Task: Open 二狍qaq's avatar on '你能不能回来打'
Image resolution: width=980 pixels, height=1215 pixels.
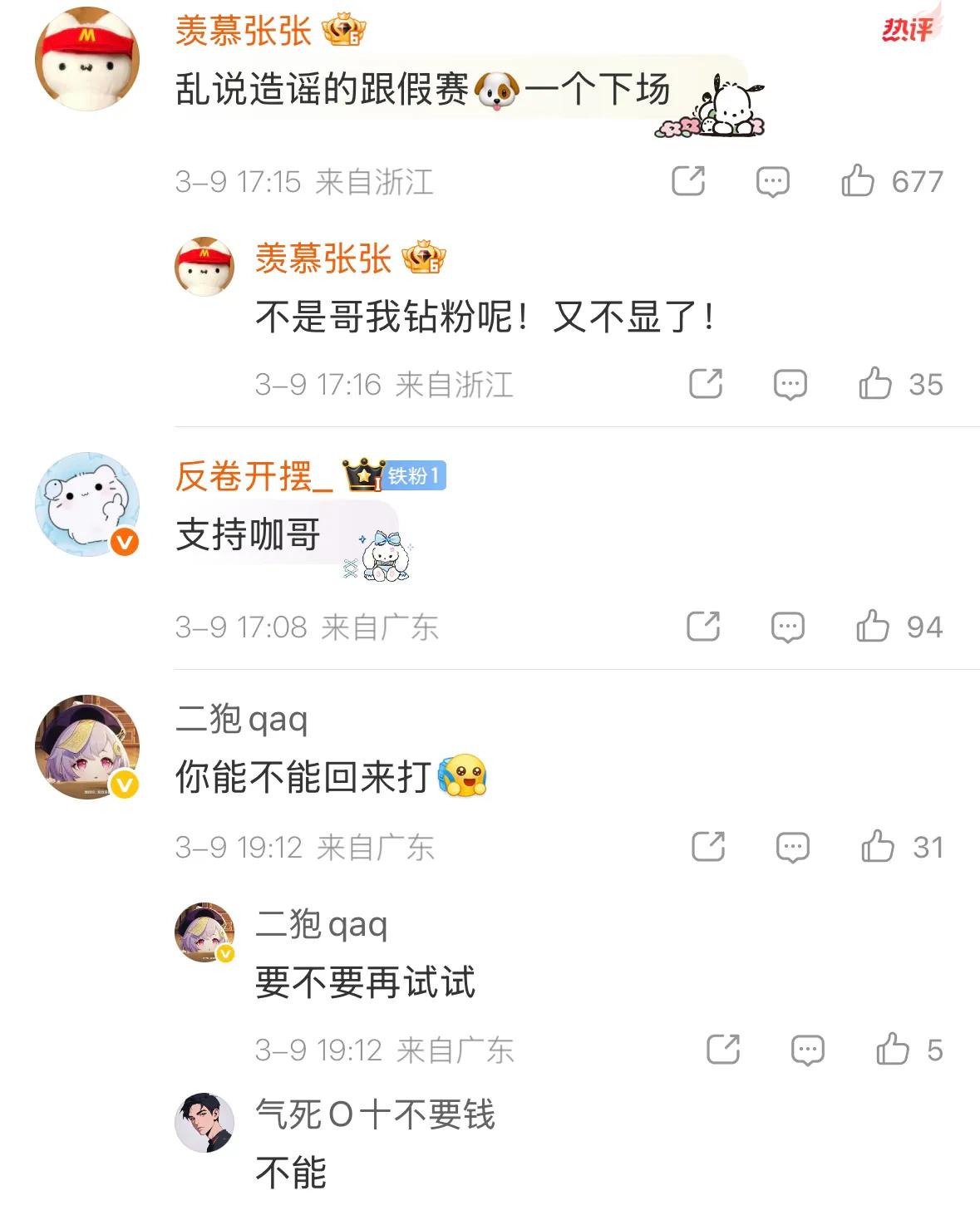Action: 86,747
